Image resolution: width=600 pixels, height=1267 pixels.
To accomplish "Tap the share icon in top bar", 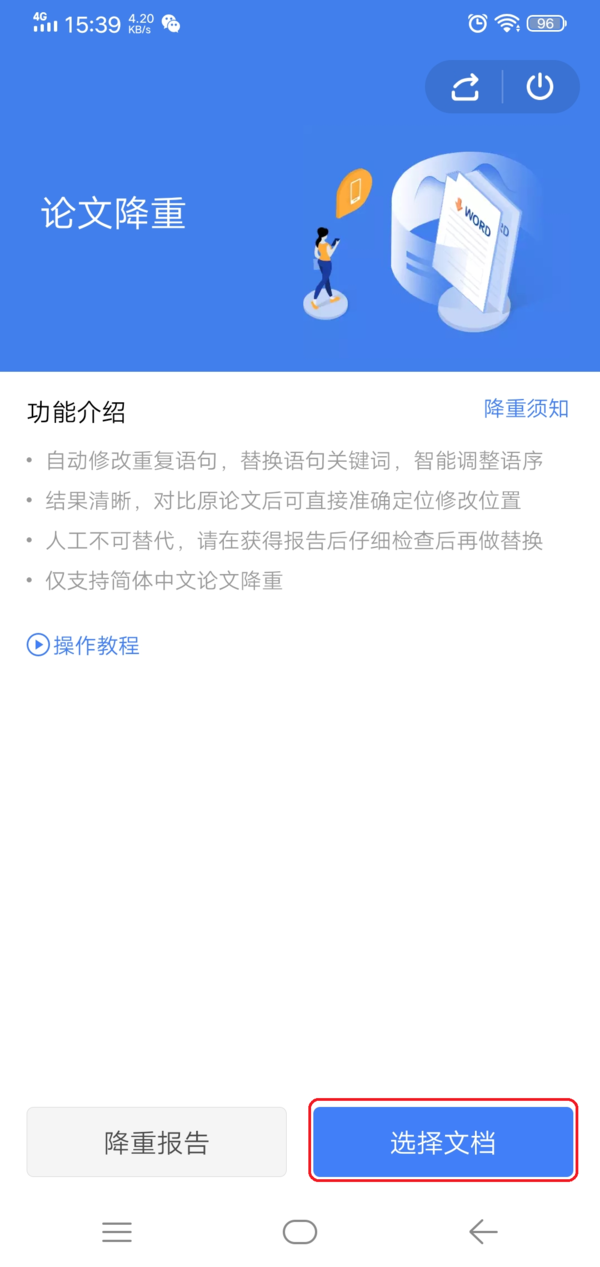I will coord(465,88).
